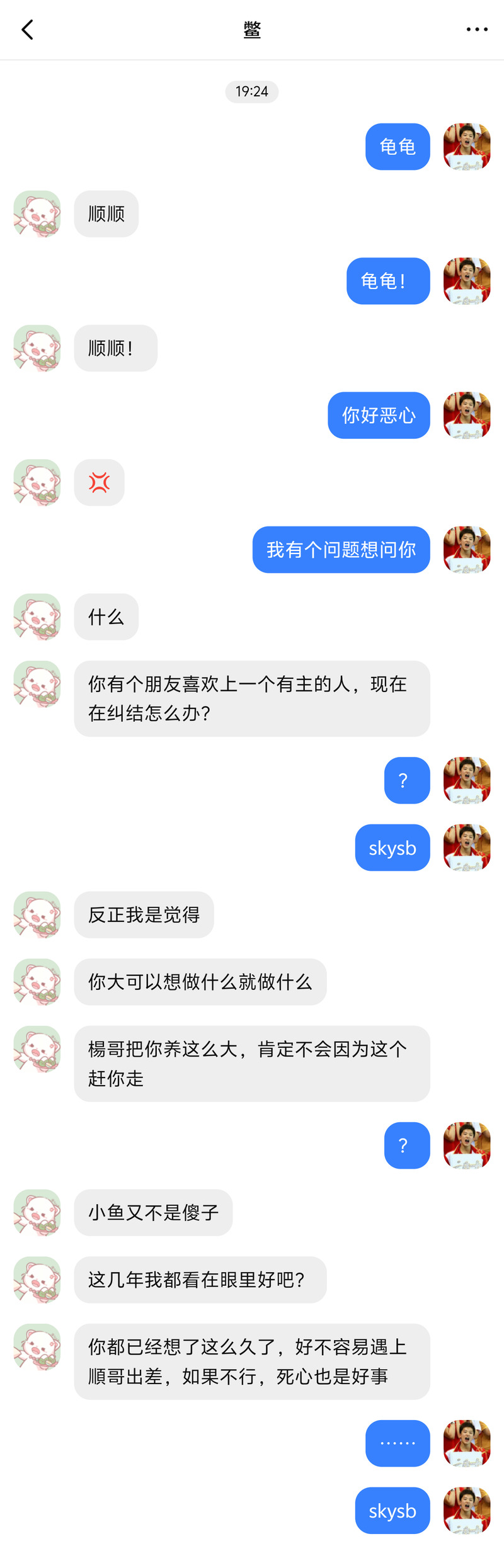Open sender's avatar beside the 你好恶心 message

point(467,416)
